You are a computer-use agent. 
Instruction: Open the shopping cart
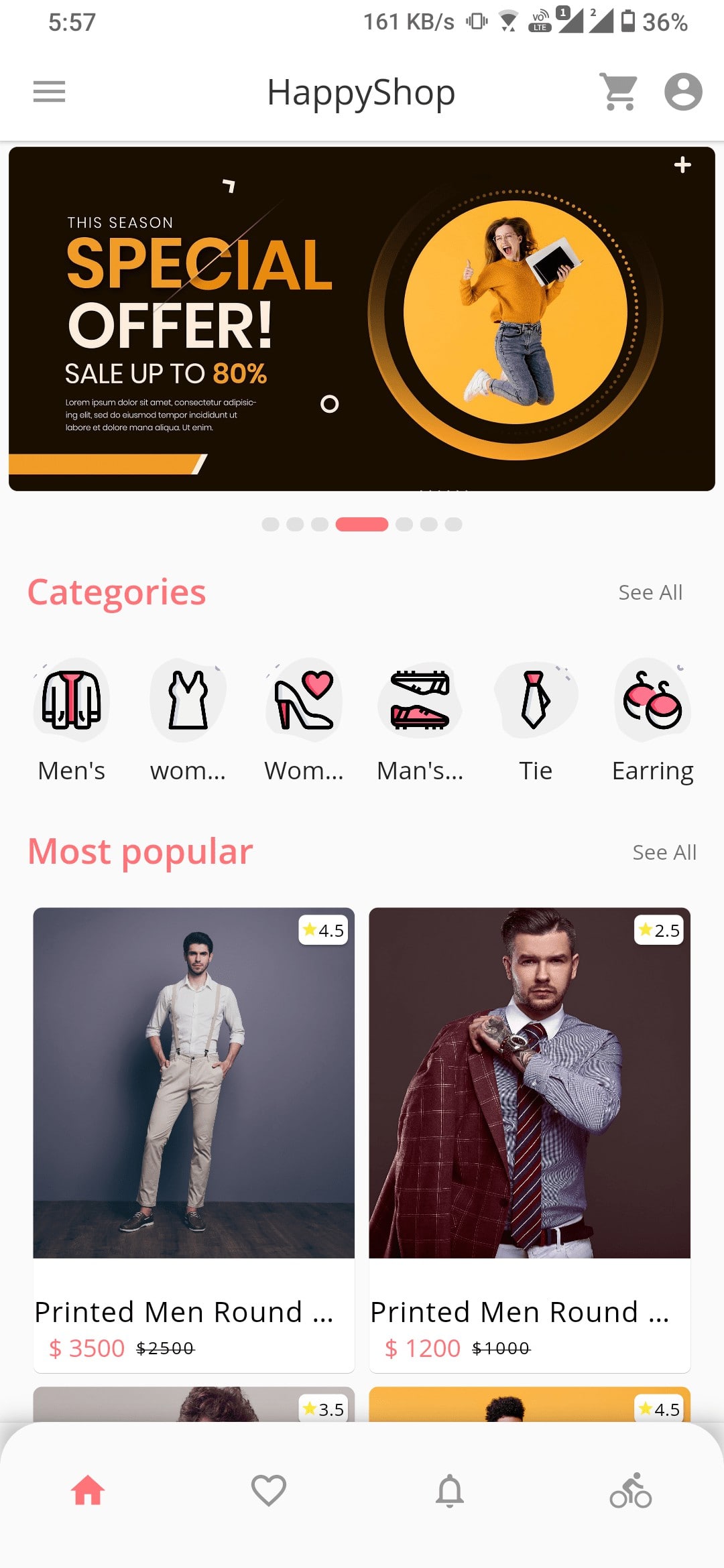619,92
